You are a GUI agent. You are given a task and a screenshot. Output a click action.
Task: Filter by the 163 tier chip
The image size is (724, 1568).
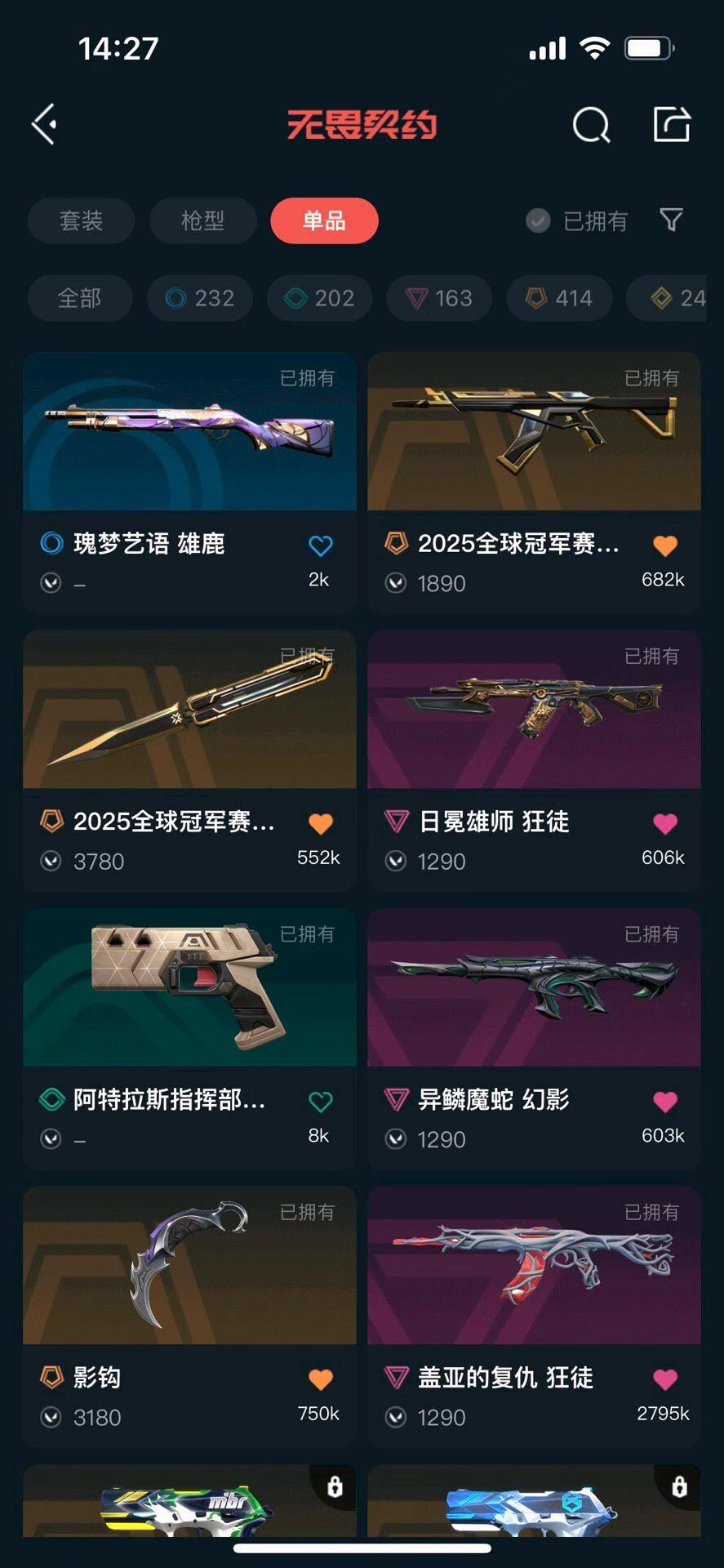pyautogui.click(x=439, y=298)
